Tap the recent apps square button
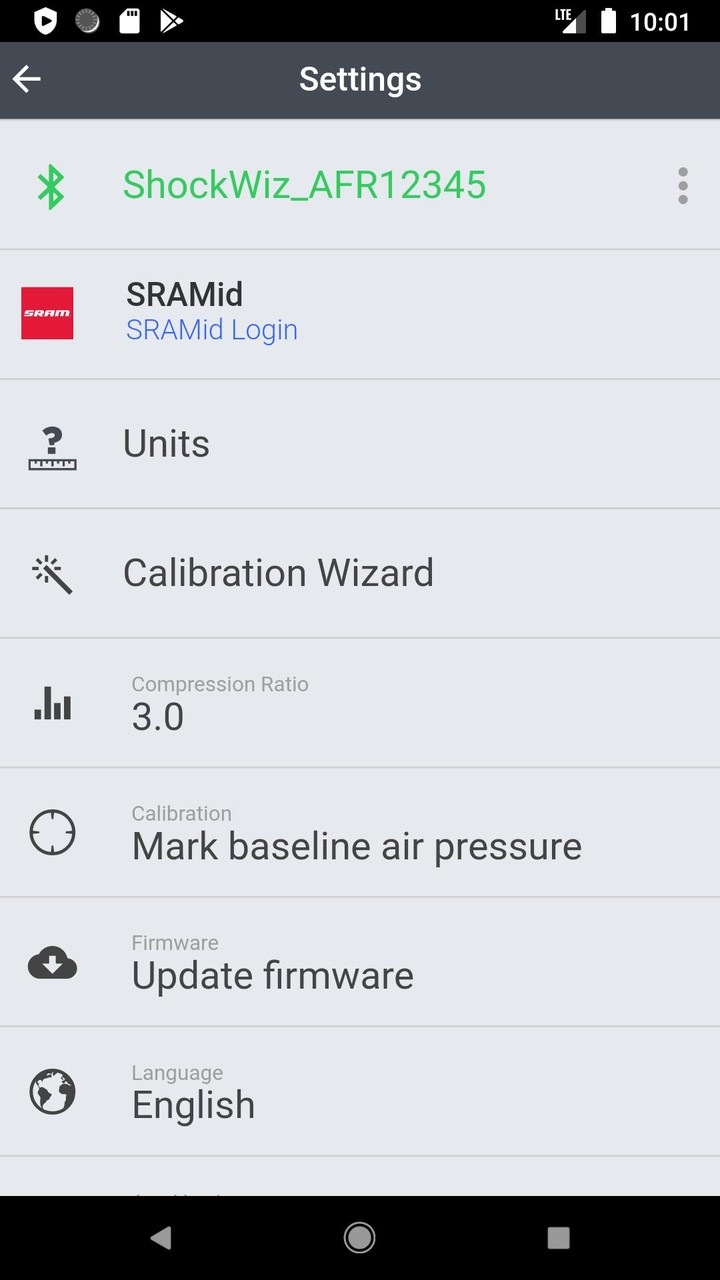The height and width of the screenshot is (1280, 720). point(558,1237)
